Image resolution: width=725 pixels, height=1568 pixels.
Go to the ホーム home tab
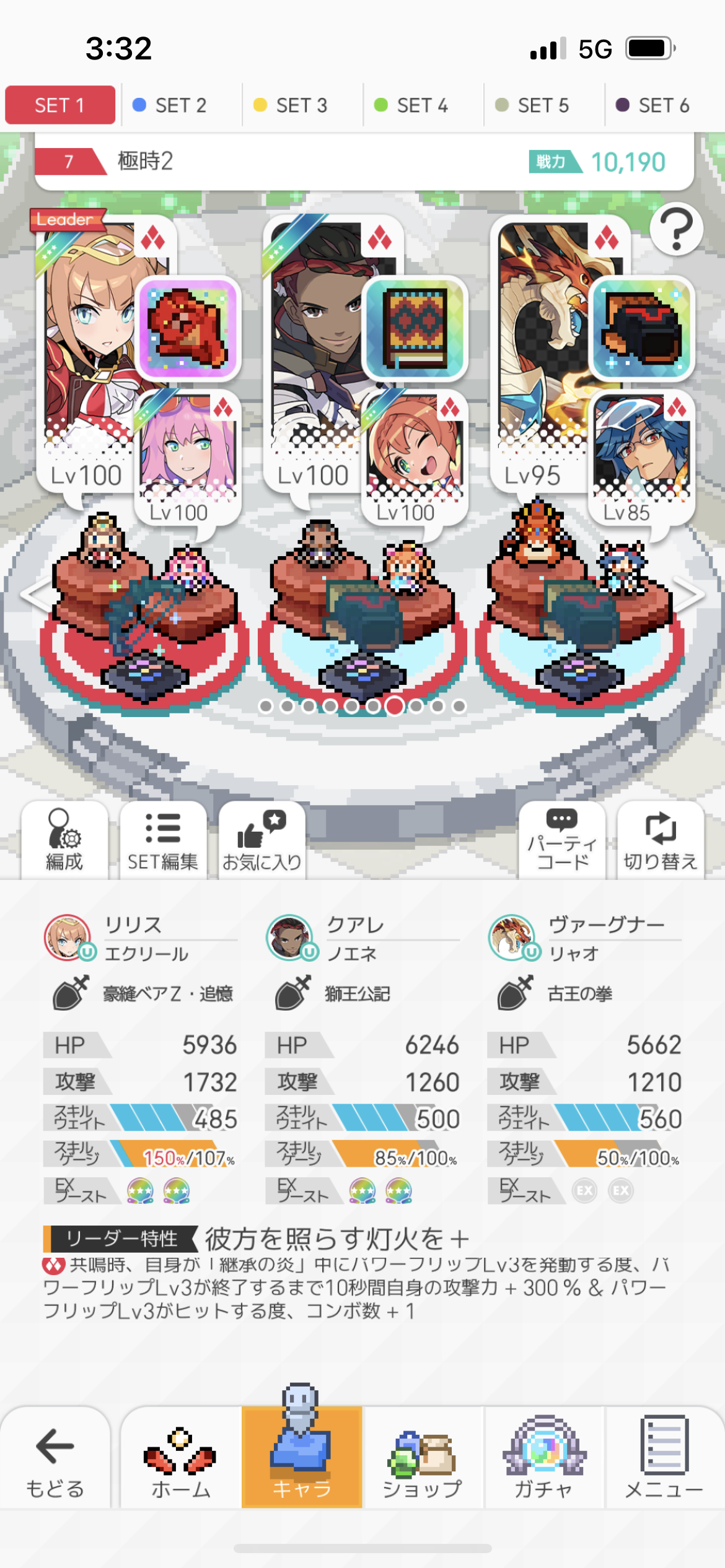point(180,1459)
